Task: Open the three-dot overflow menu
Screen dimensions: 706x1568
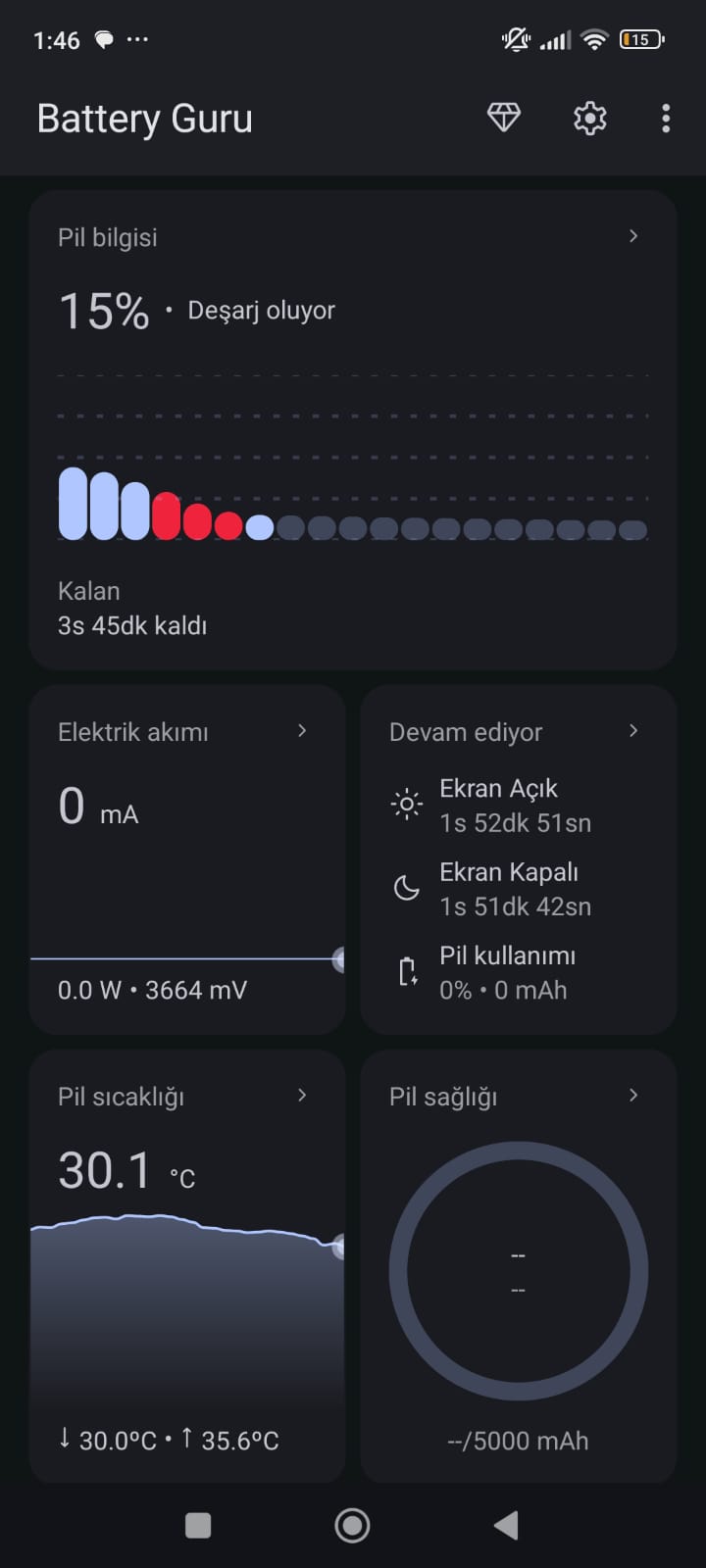Action: pyautogui.click(x=666, y=119)
